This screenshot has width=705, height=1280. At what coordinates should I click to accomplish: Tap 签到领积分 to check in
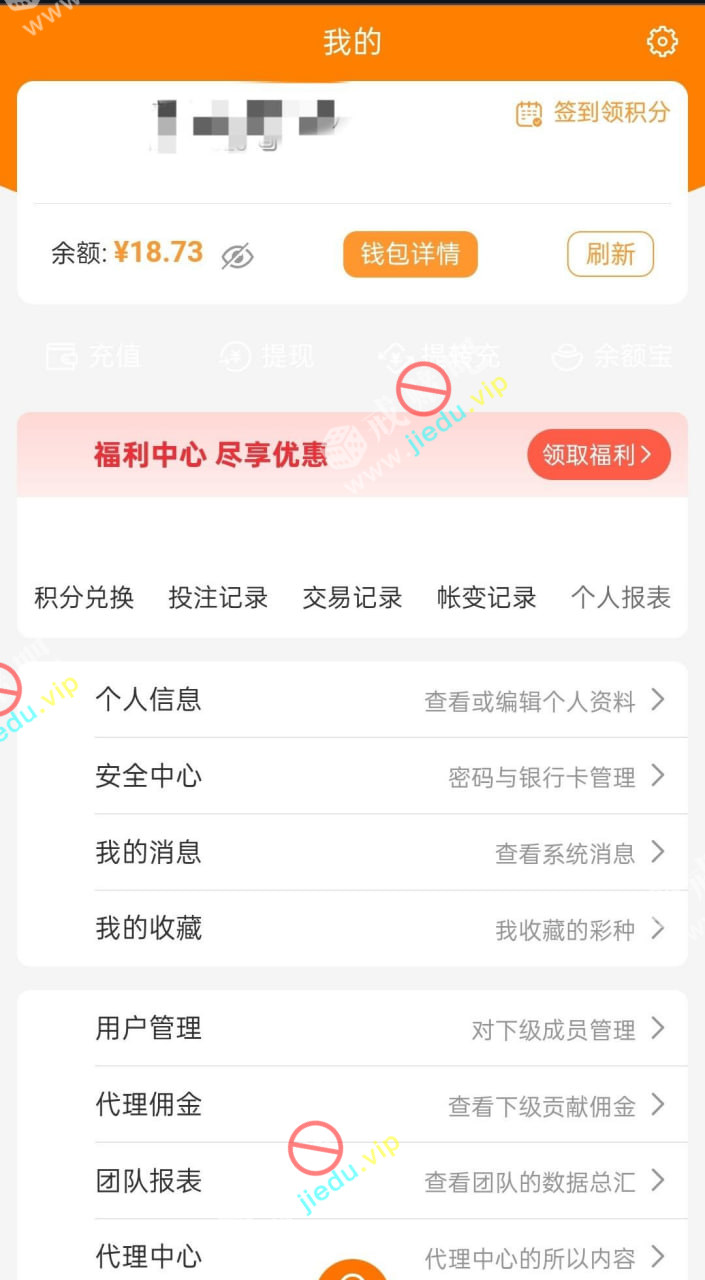tap(592, 113)
